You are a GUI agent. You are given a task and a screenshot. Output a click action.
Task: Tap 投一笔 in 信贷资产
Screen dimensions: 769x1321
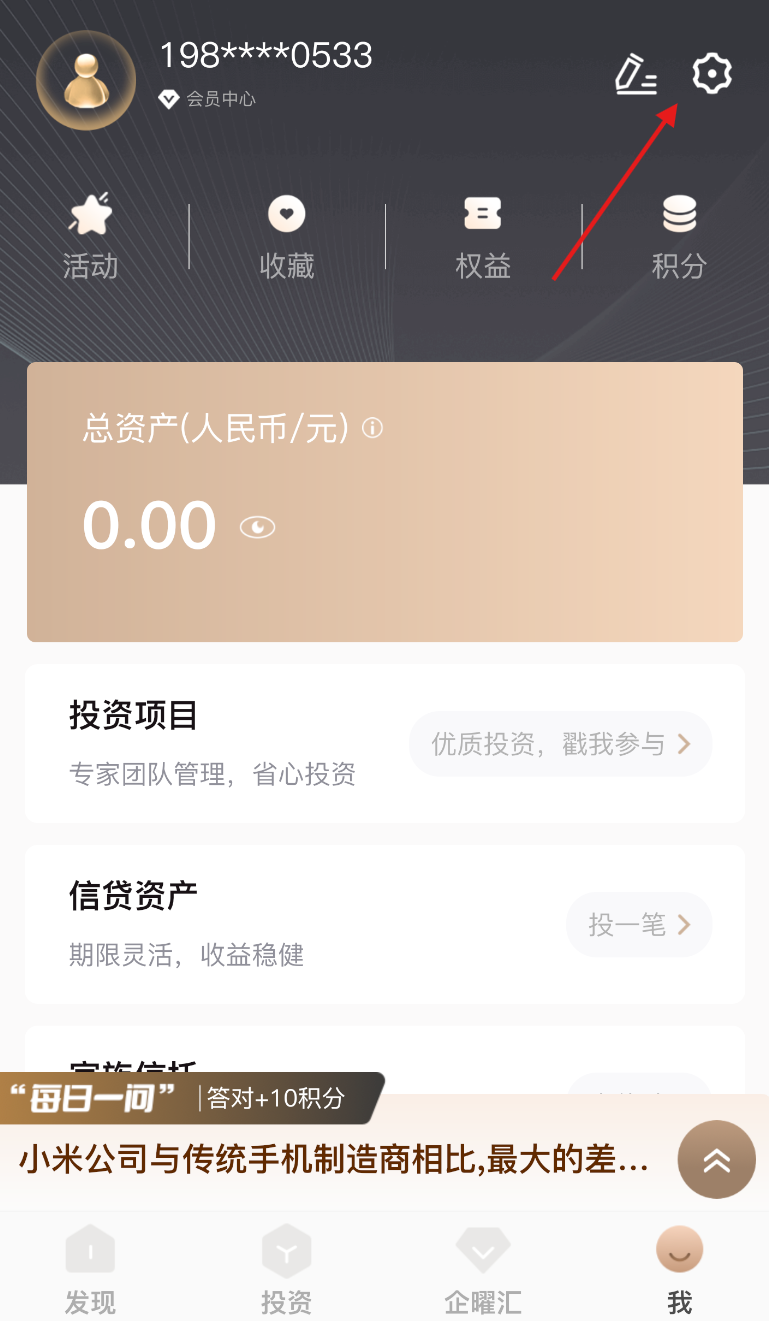pyautogui.click(x=639, y=925)
